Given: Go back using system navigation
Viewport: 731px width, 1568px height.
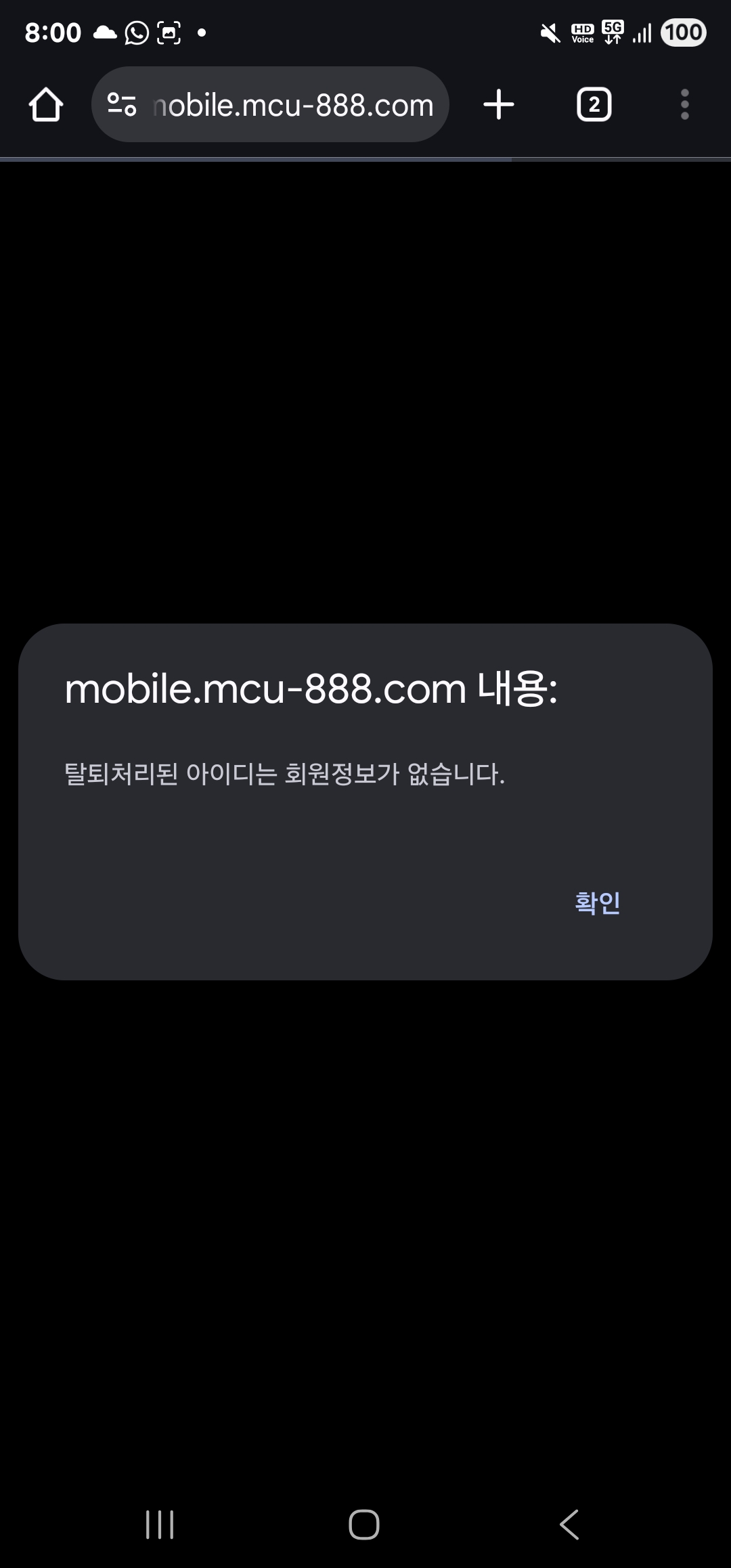Looking at the screenshot, I should (x=569, y=1525).
